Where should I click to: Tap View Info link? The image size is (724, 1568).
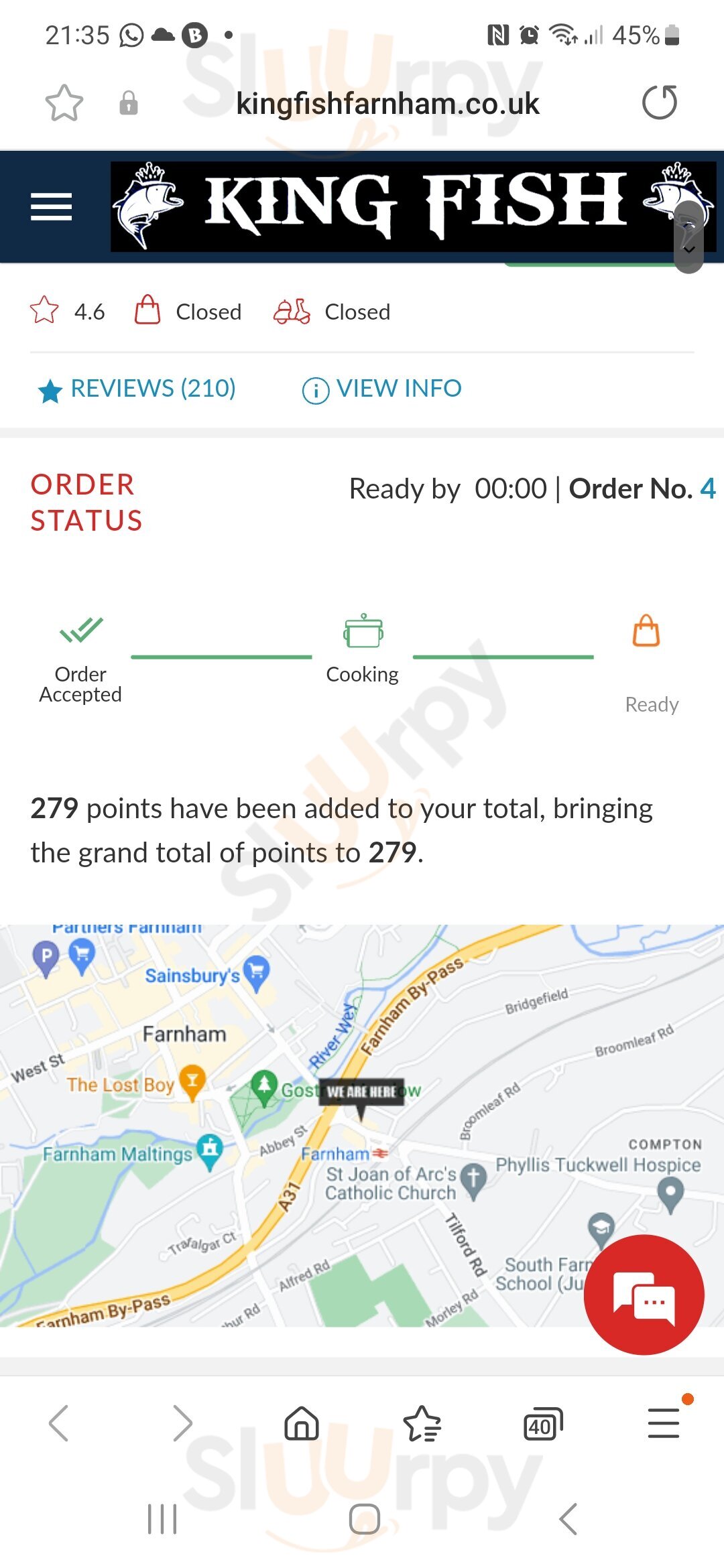(382, 389)
